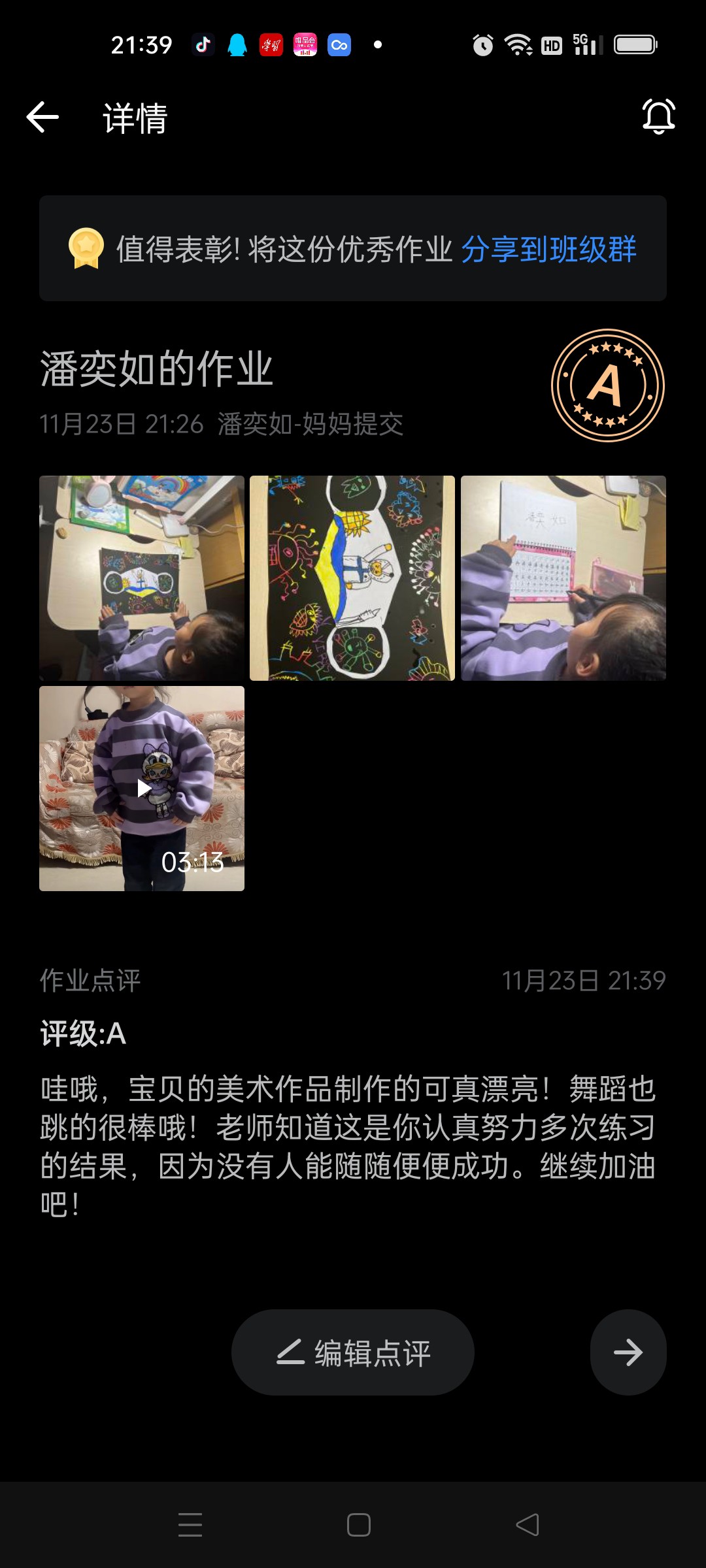Return to the home screen
The image size is (706, 1568).
pyautogui.click(x=359, y=1525)
